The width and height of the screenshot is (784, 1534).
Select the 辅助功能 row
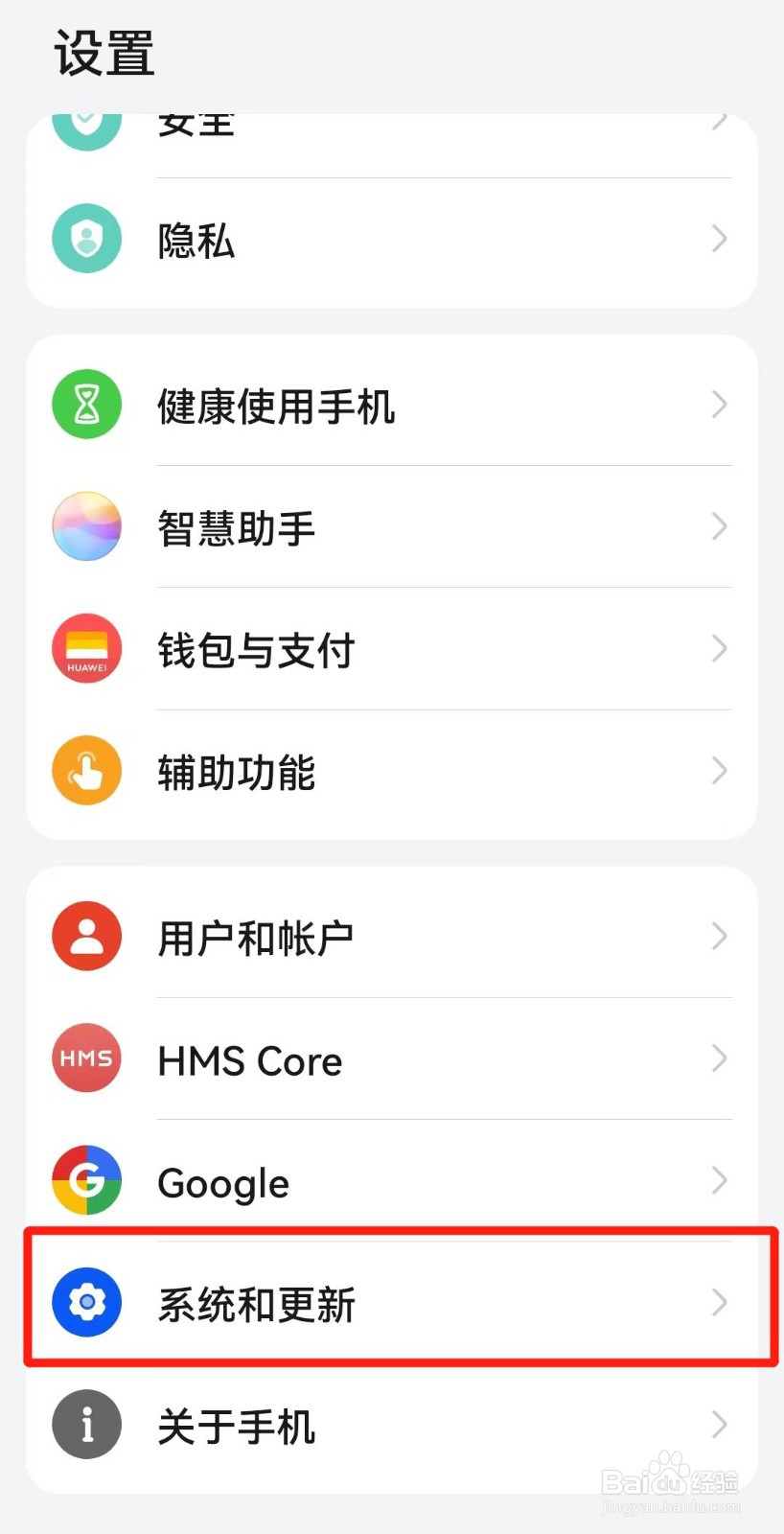click(392, 772)
